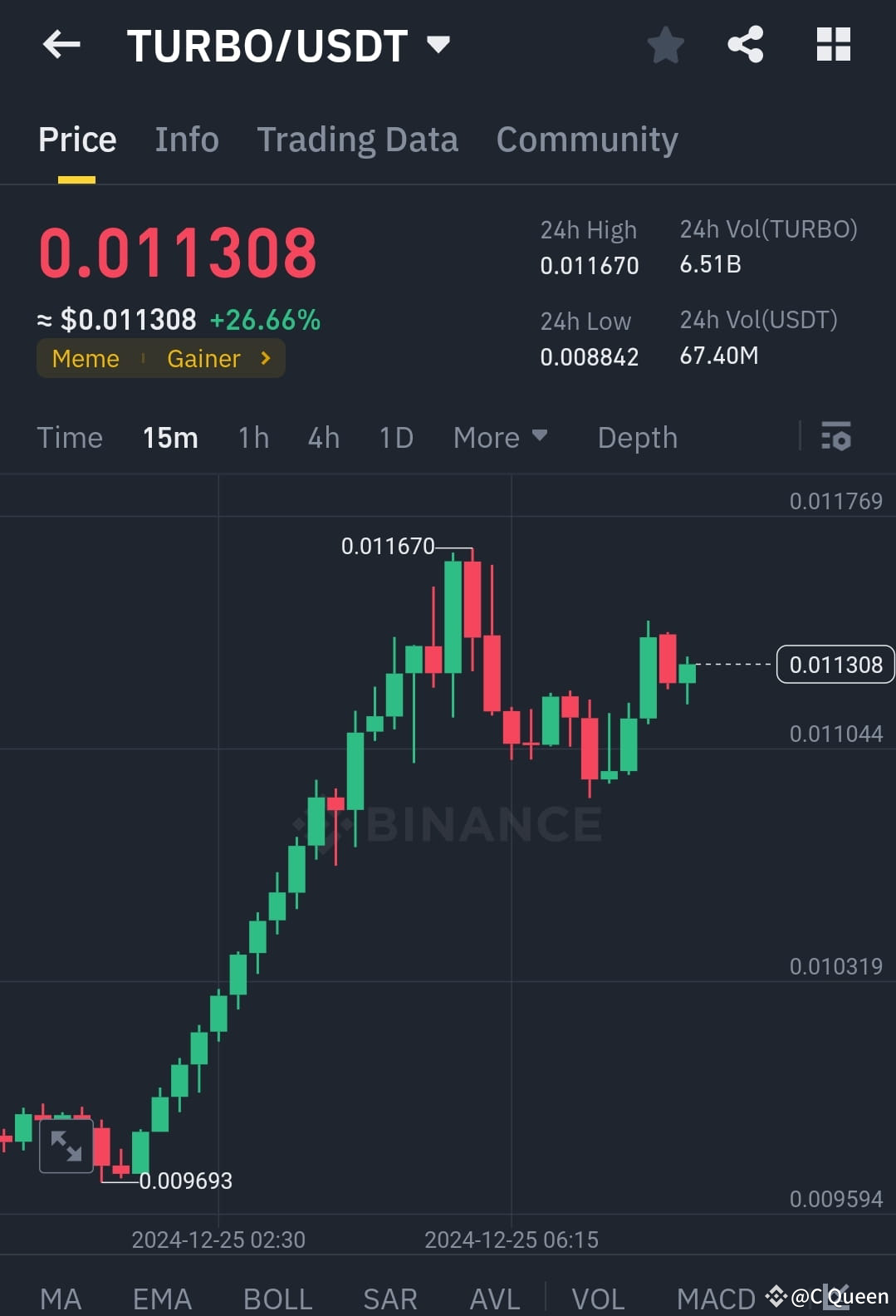This screenshot has width=896, height=1316.
Task: Switch chart interval to 1D
Action: click(395, 437)
